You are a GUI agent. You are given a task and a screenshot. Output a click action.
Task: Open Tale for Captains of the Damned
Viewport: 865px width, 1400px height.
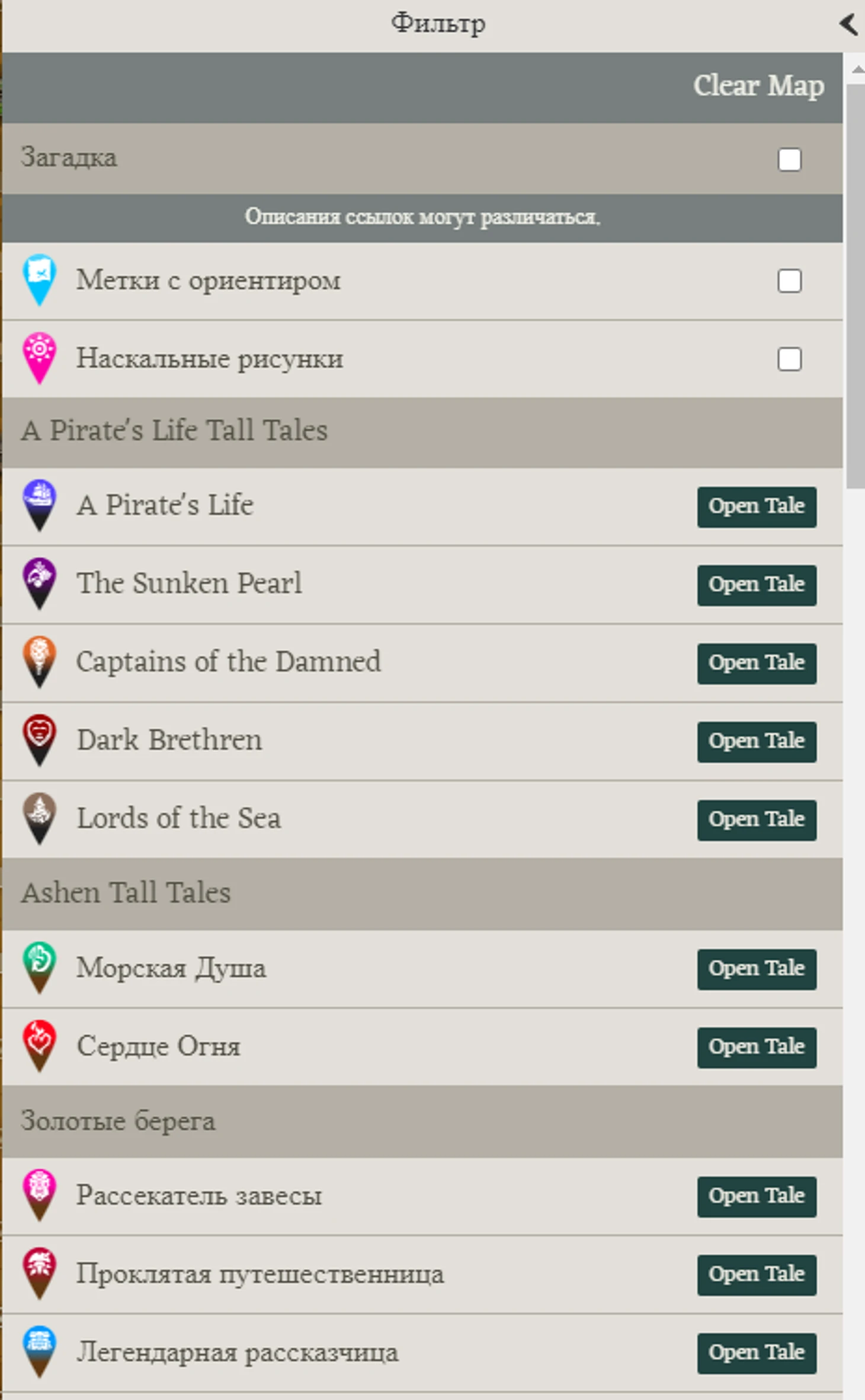pyautogui.click(x=756, y=663)
